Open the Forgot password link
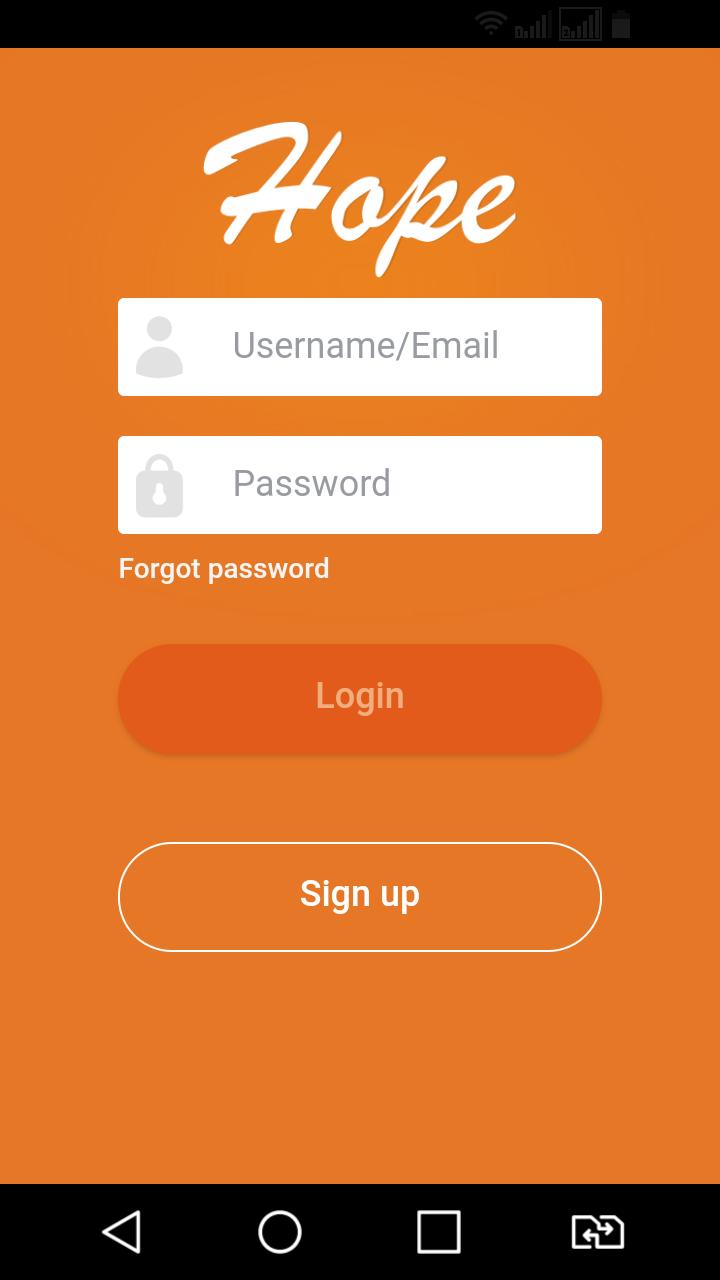This screenshot has height=1280, width=720. click(224, 569)
